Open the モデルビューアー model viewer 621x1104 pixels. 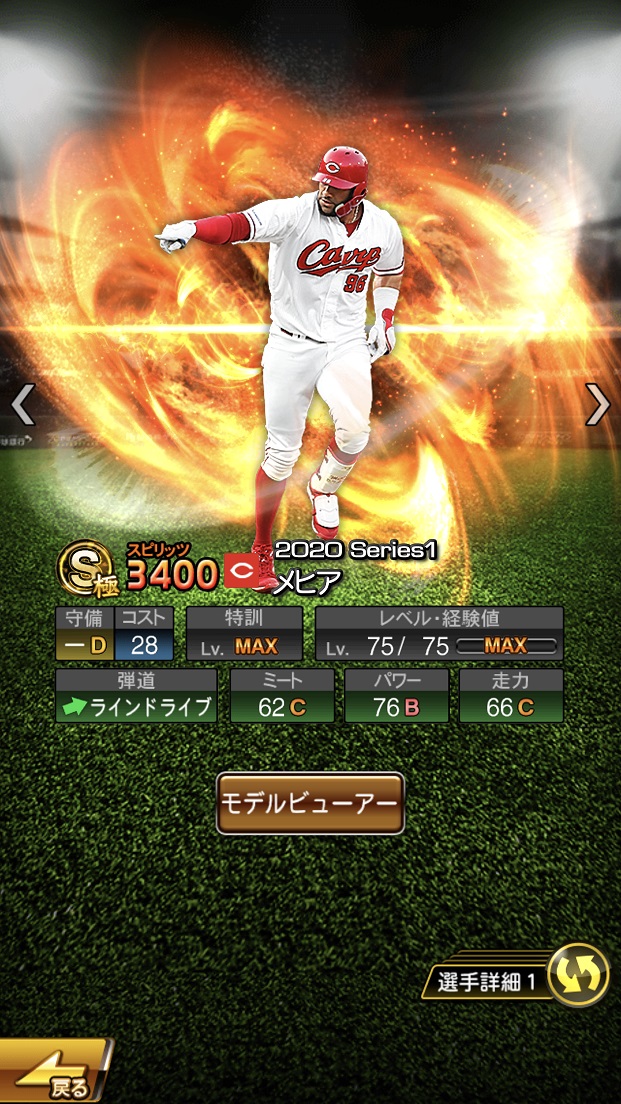point(310,803)
